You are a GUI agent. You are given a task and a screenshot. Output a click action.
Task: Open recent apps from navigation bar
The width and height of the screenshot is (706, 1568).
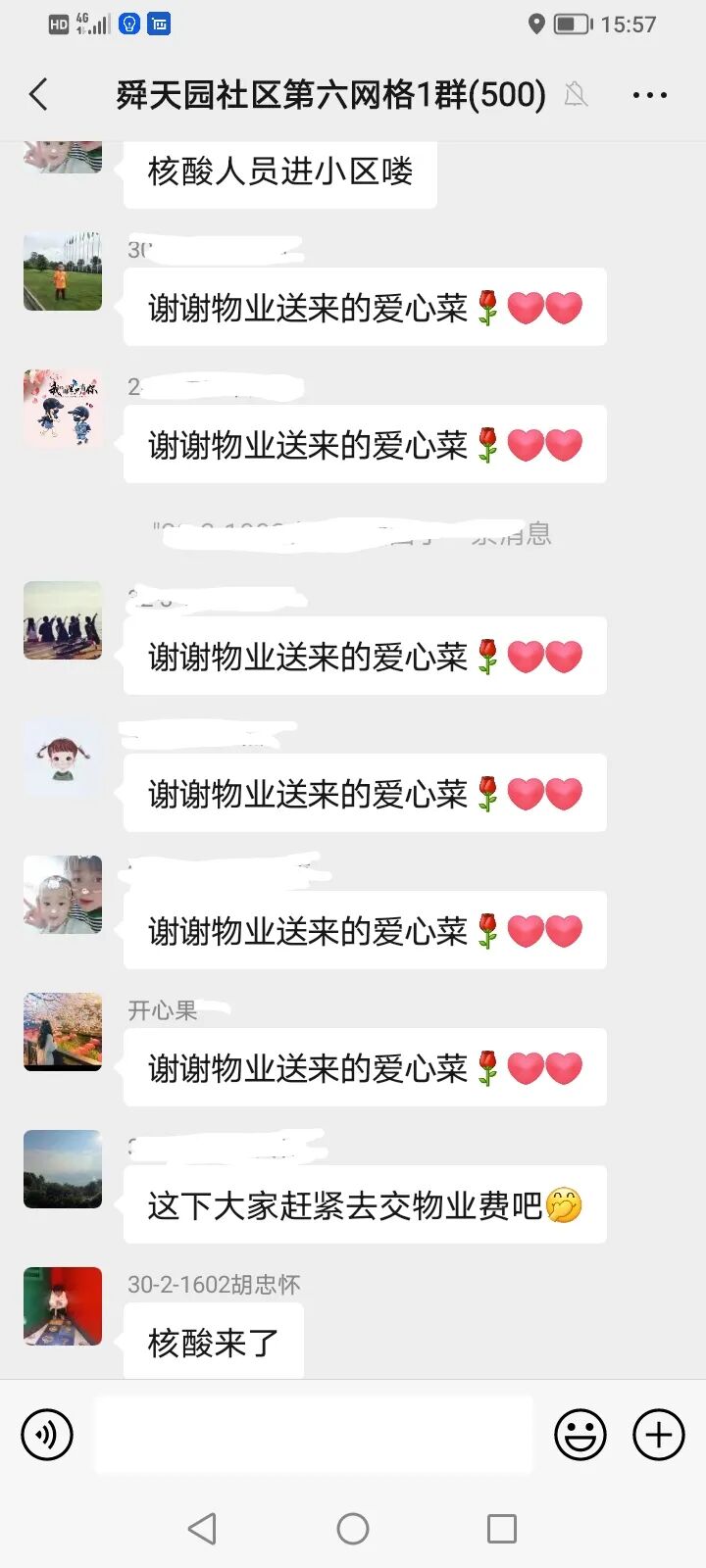tap(502, 1529)
